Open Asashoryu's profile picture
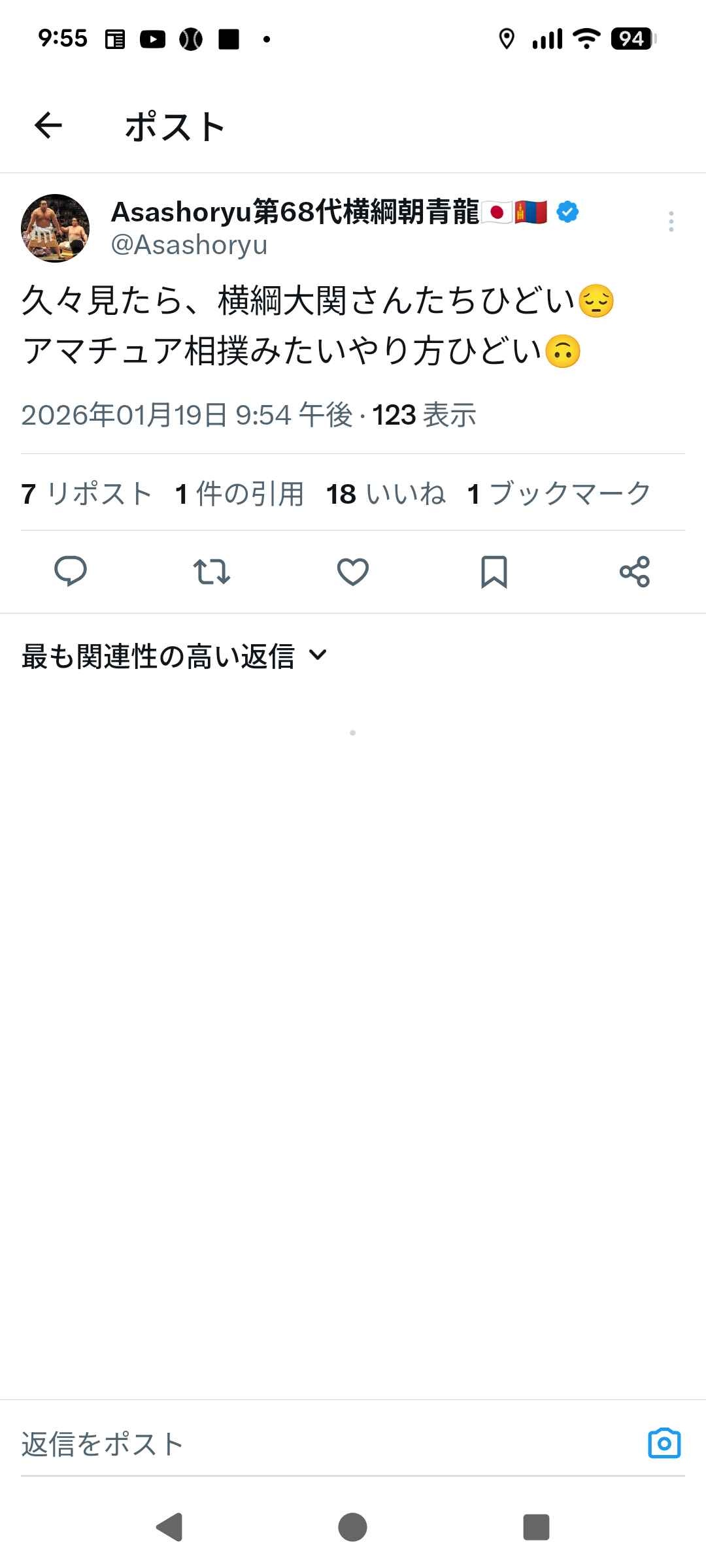Image resolution: width=706 pixels, height=1568 pixels. point(56,228)
